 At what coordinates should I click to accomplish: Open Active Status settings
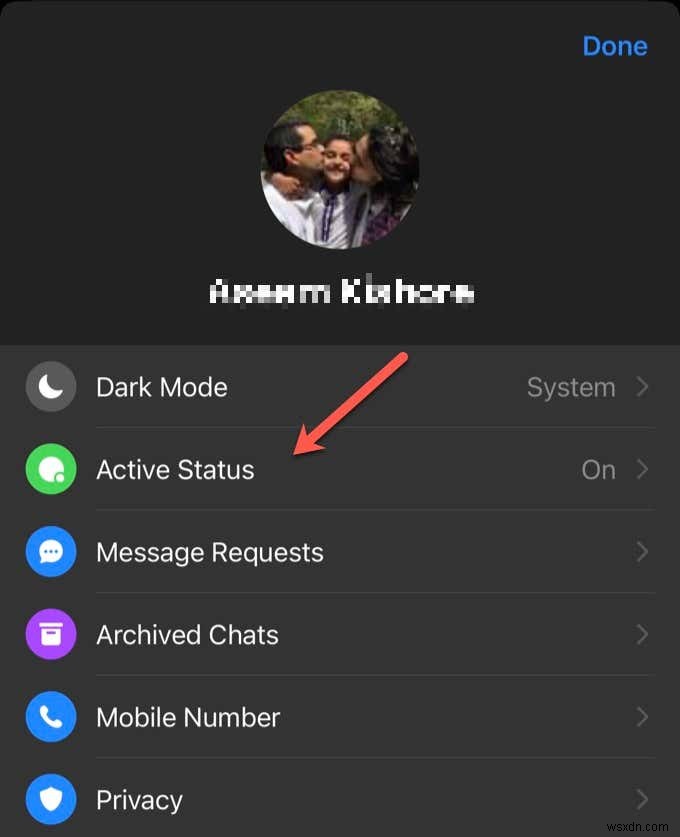coord(340,470)
